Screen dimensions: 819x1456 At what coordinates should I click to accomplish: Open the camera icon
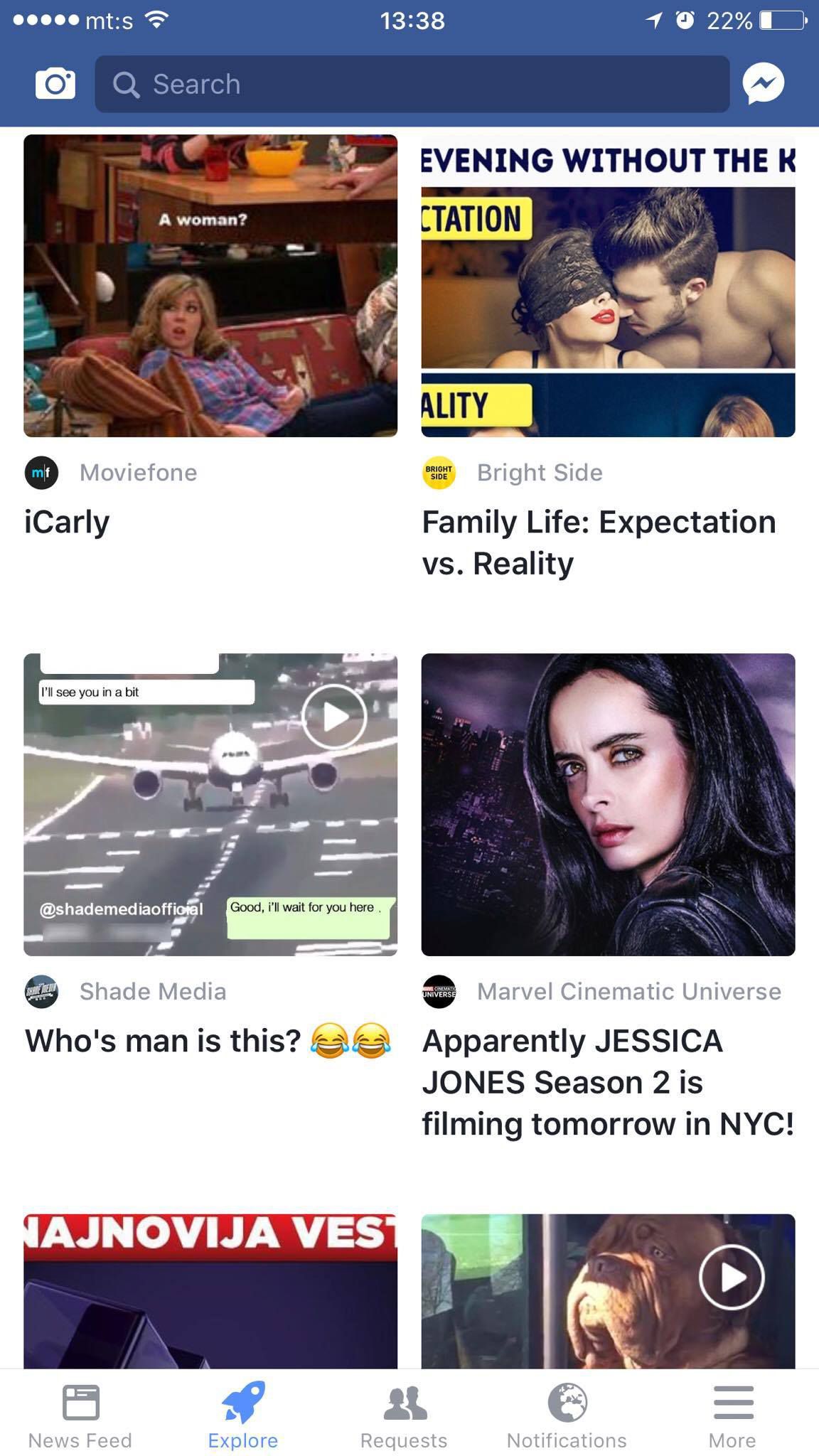pos(55,85)
